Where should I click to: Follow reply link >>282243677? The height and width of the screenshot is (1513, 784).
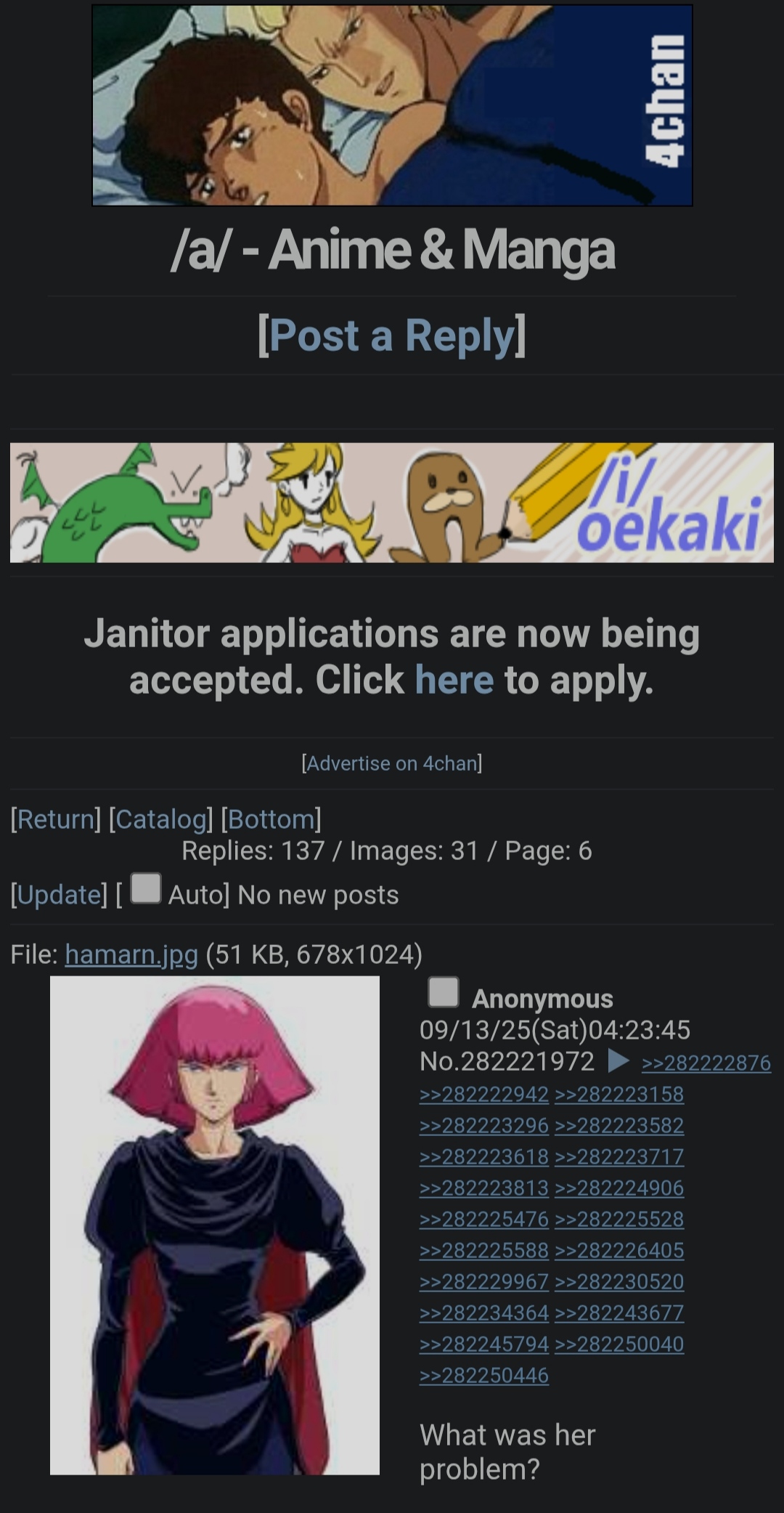click(619, 1313)
